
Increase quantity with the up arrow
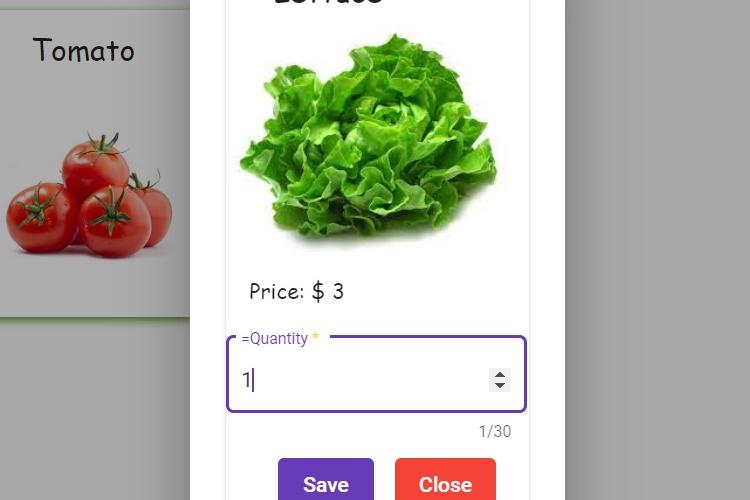point(500,374)
